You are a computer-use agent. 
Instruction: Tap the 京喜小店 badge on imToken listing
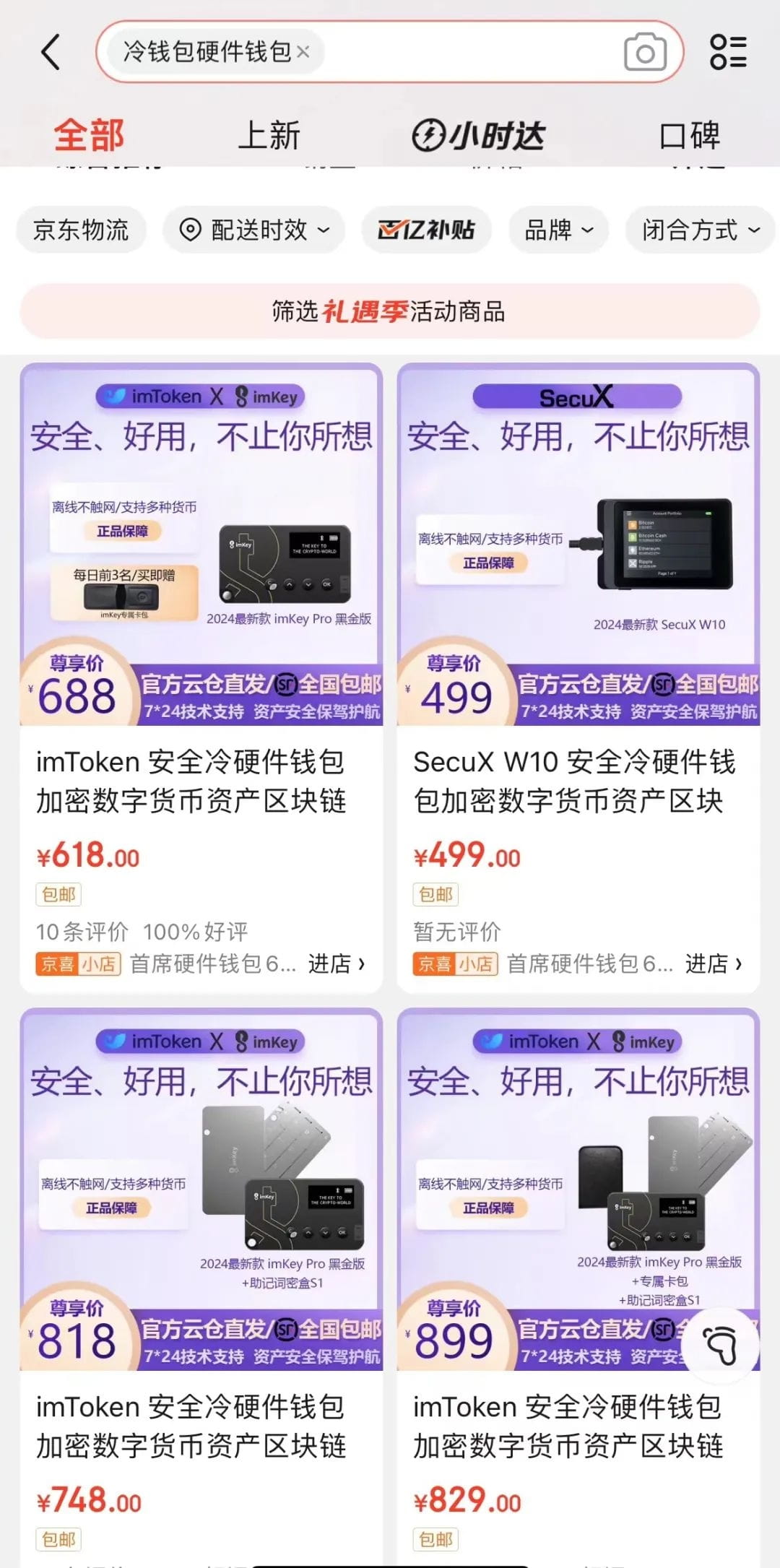[78, 964]
